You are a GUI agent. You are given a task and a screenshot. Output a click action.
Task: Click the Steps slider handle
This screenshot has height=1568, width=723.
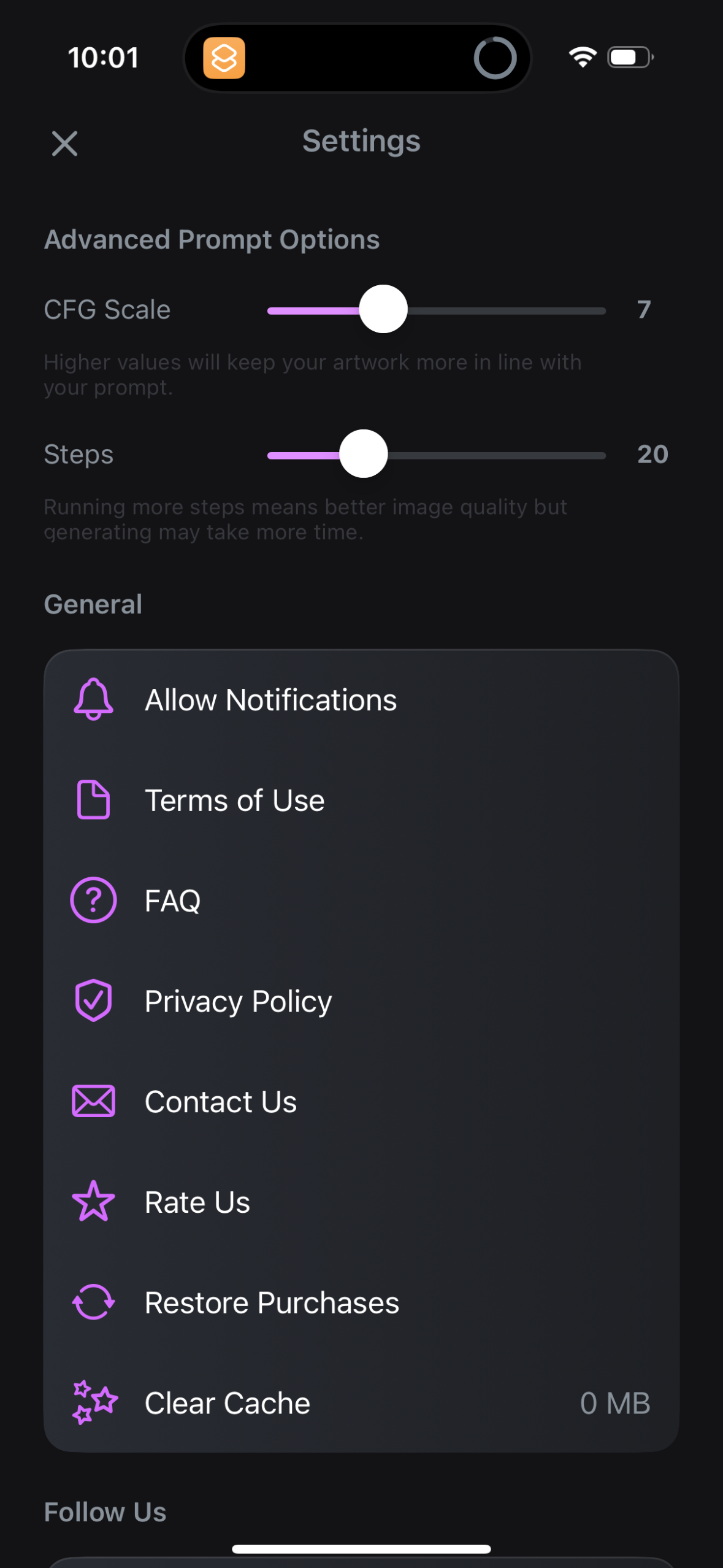(364, 455)
